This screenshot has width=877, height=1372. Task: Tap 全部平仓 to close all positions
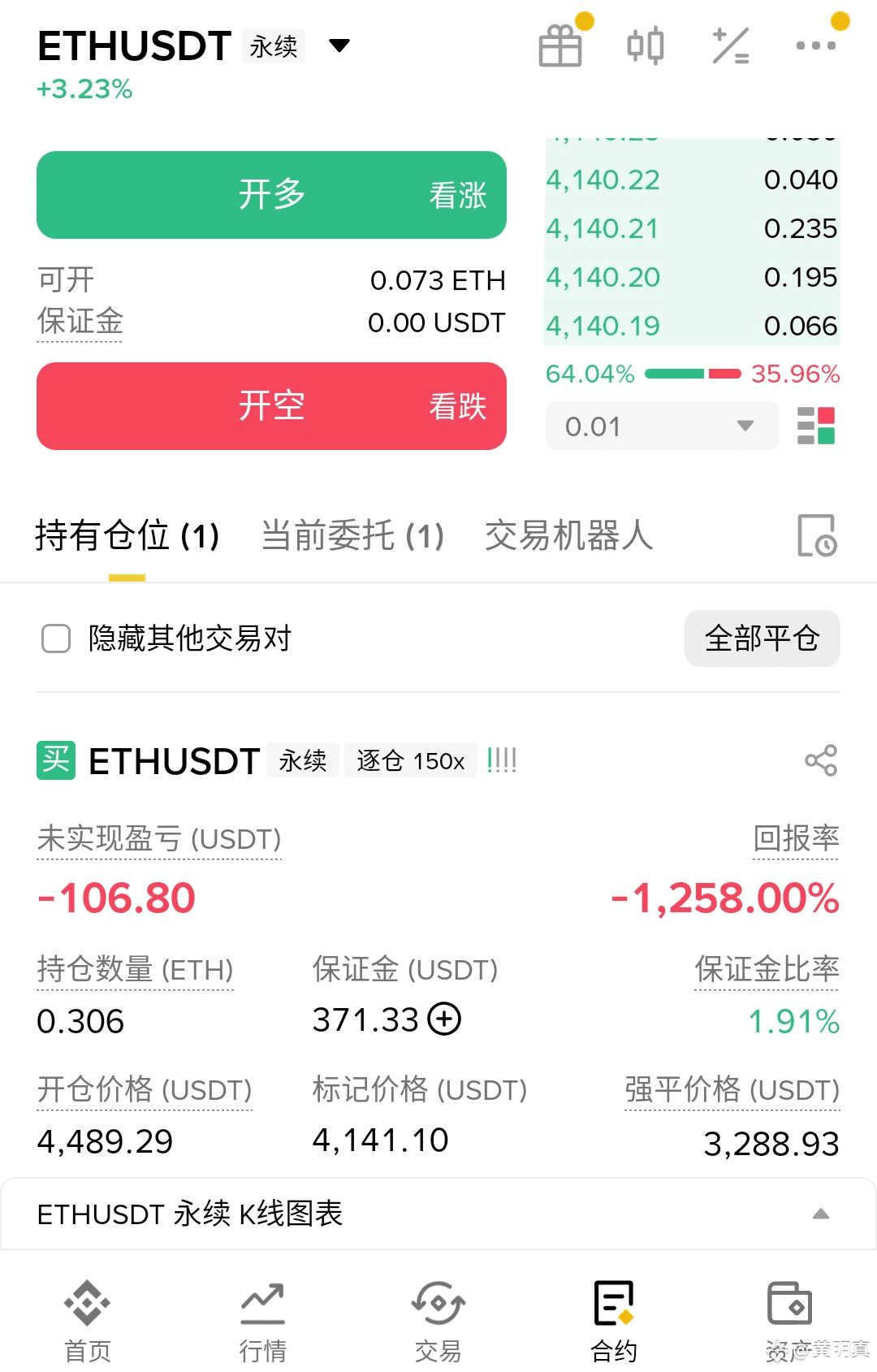(762, 638)
